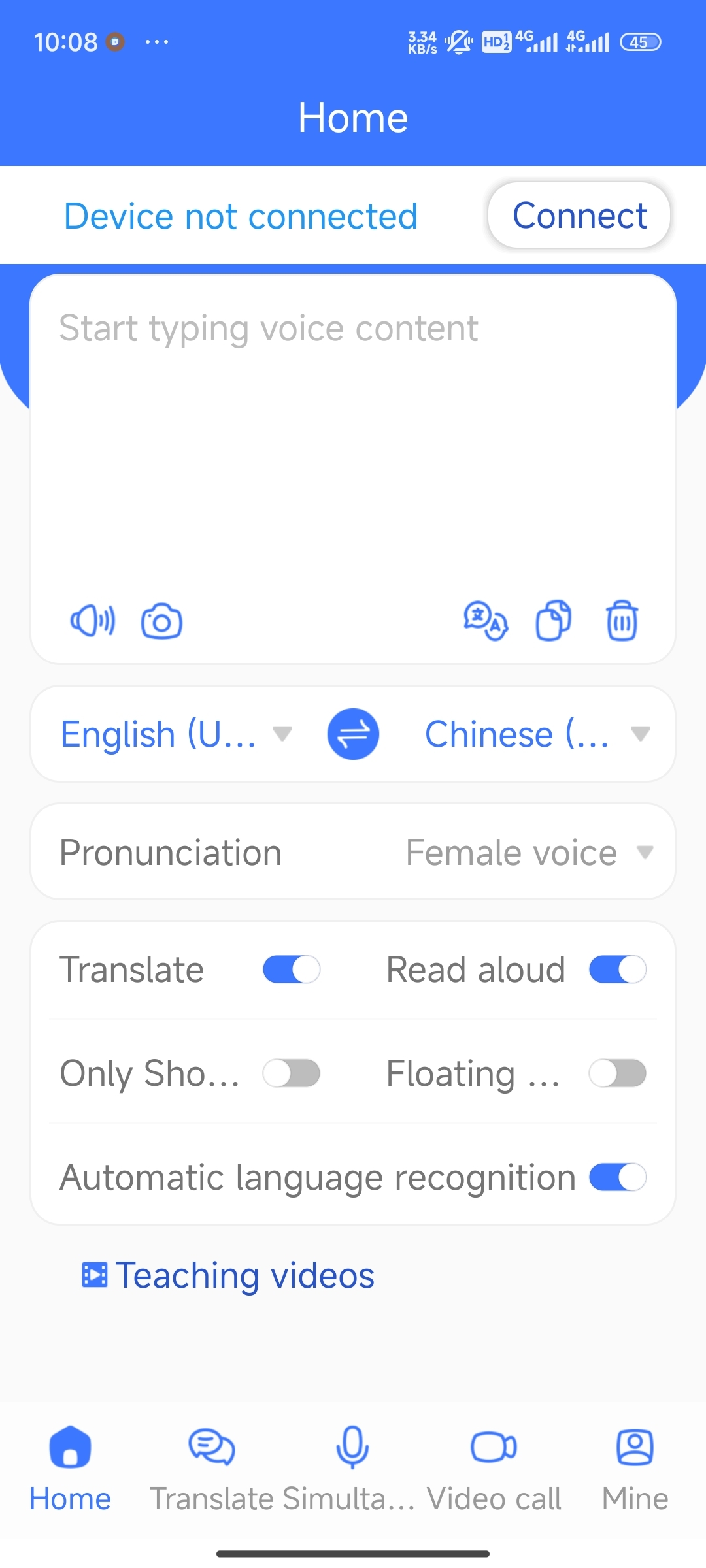Toggle Automatic language recognition off
The image size is (706, 1568).
pyautogui.click(x=618, y=1177)
